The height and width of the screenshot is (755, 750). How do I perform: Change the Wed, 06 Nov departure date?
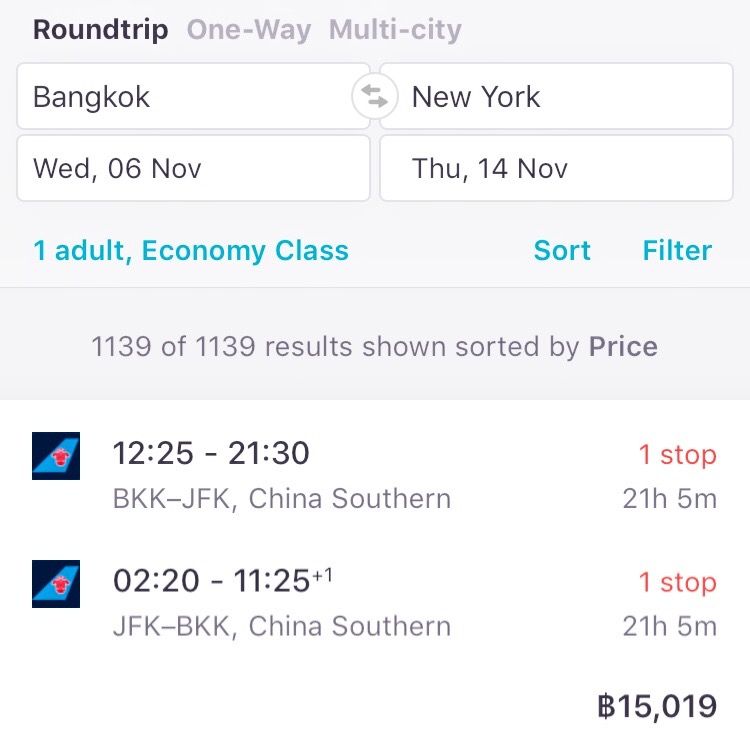click(x=192, y=168)
